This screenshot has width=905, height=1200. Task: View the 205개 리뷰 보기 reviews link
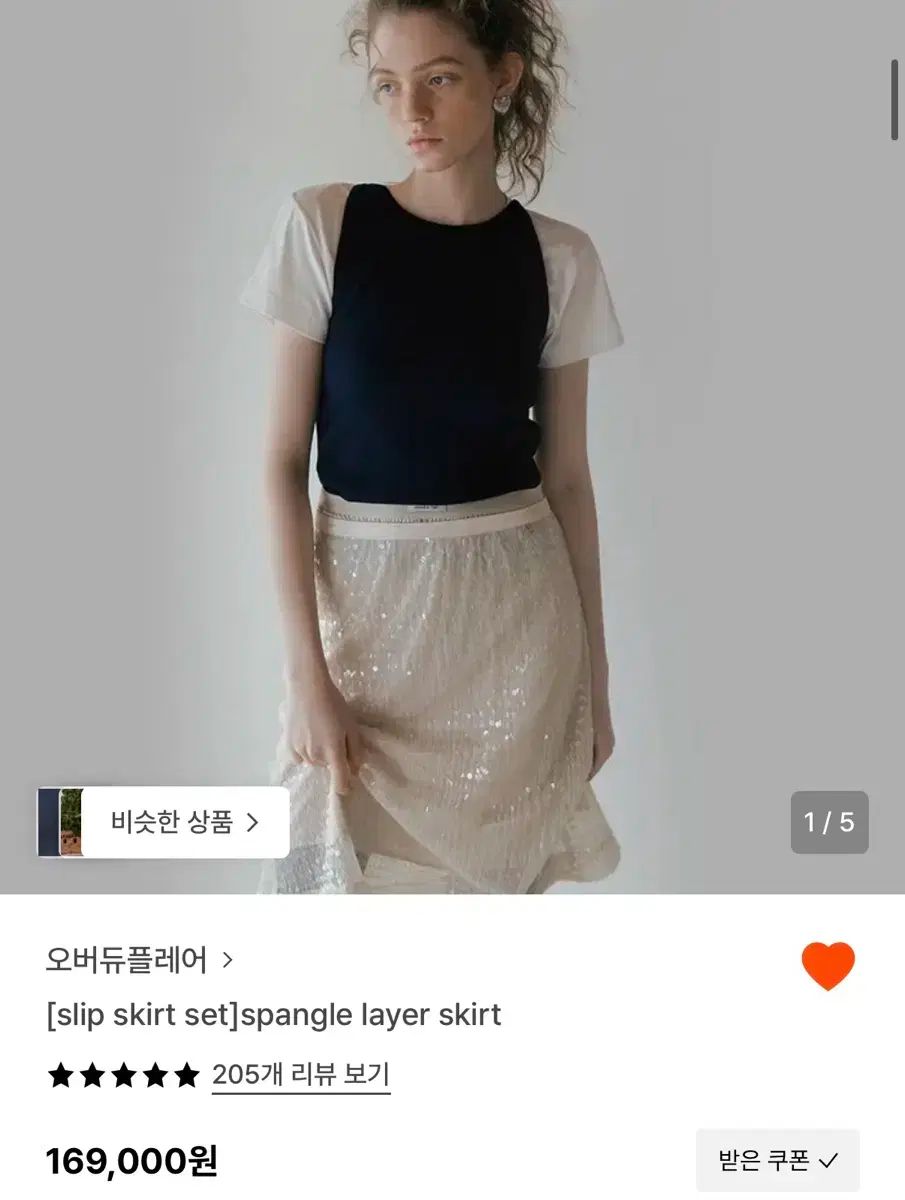(x=300, y=1075)
